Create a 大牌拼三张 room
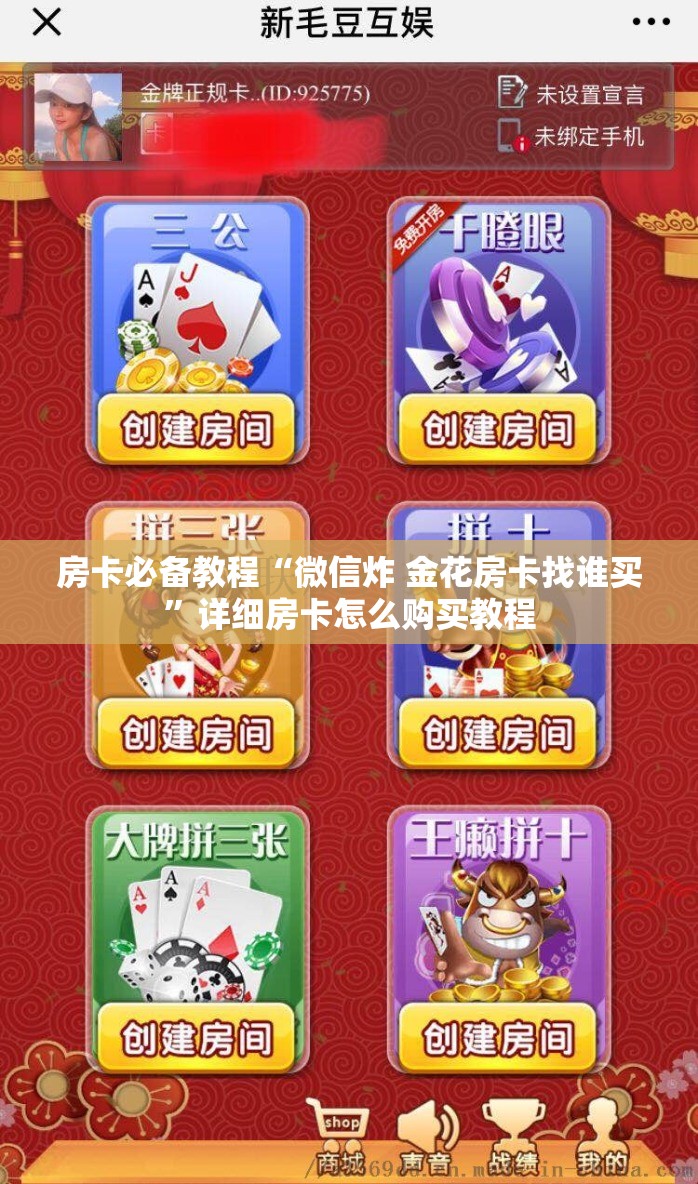The height and width of the screenshot is (1184, 698). (196, 1039)
